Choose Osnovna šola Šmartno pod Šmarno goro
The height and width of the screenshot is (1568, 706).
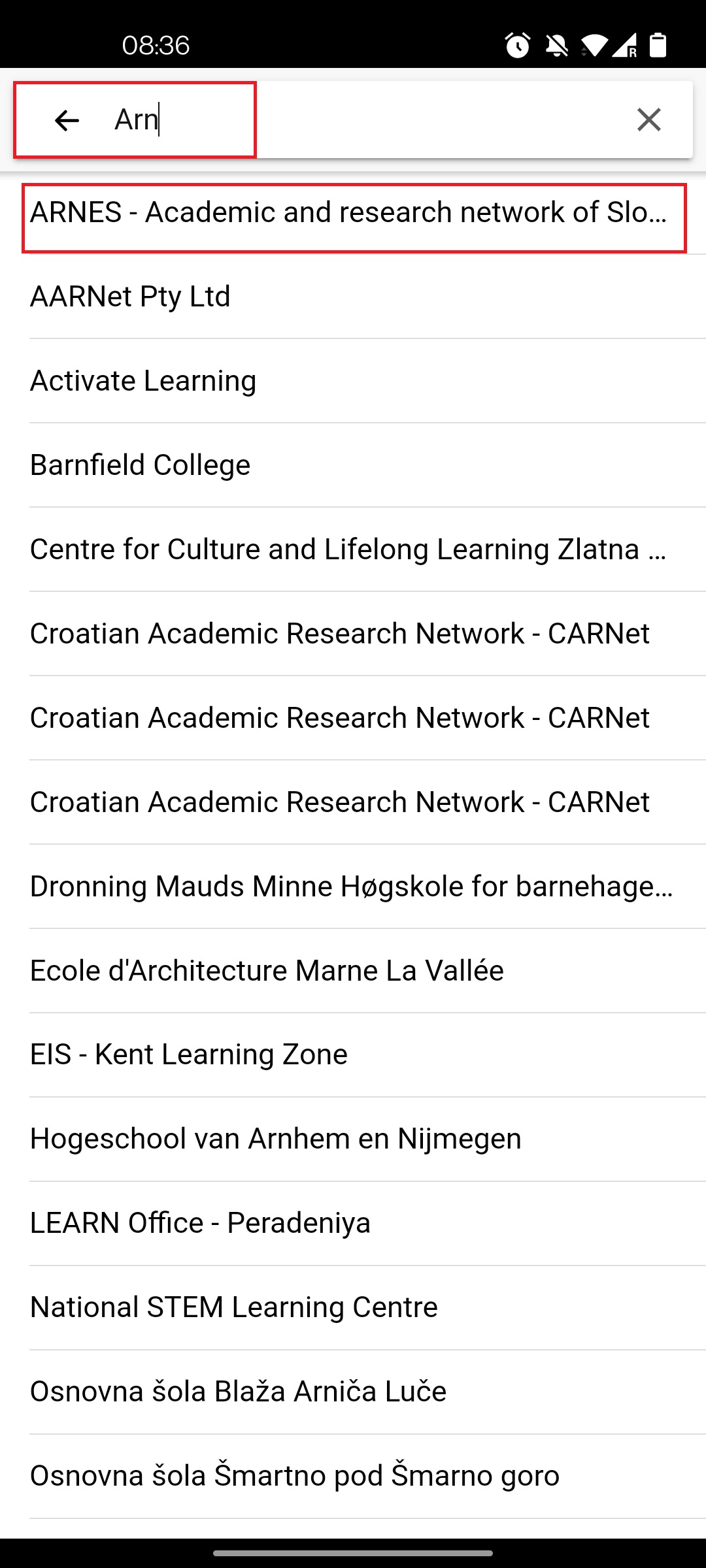click(353, 1477)
